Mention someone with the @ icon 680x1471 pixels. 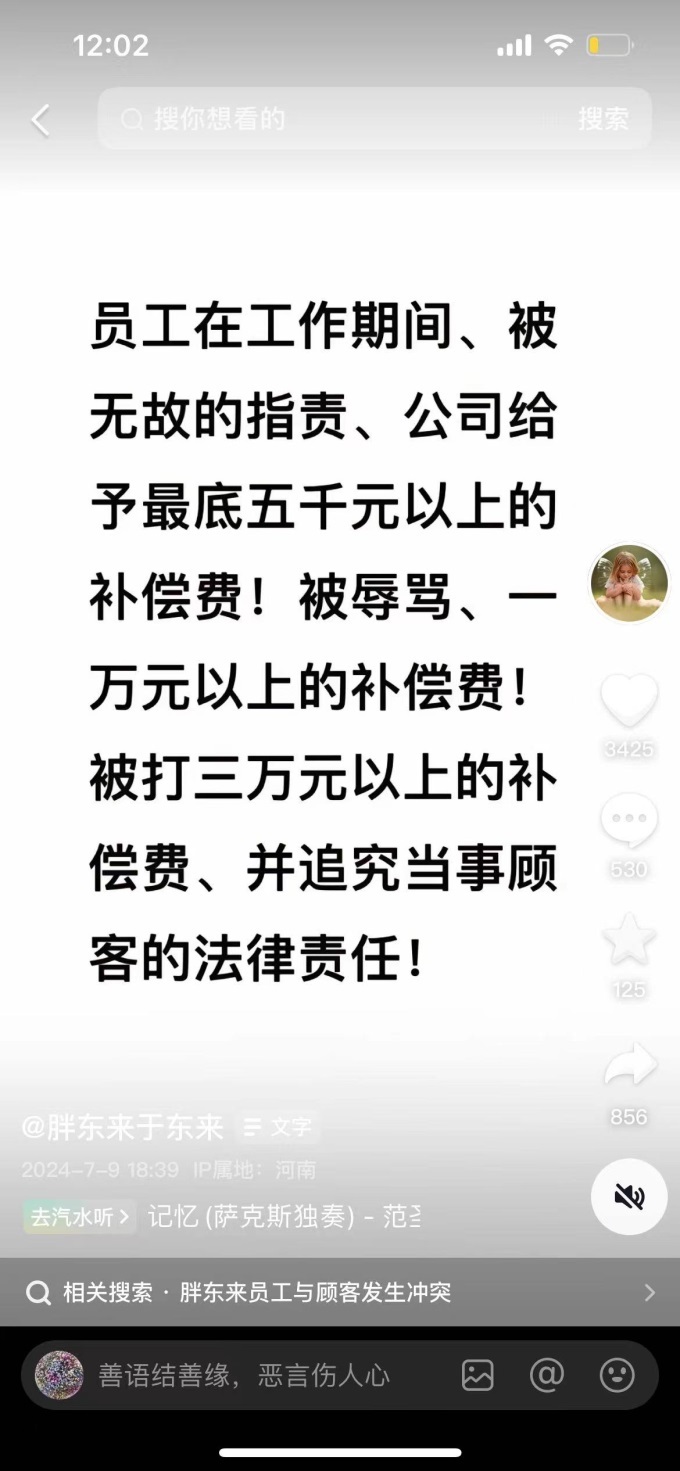coord(547,1376)
